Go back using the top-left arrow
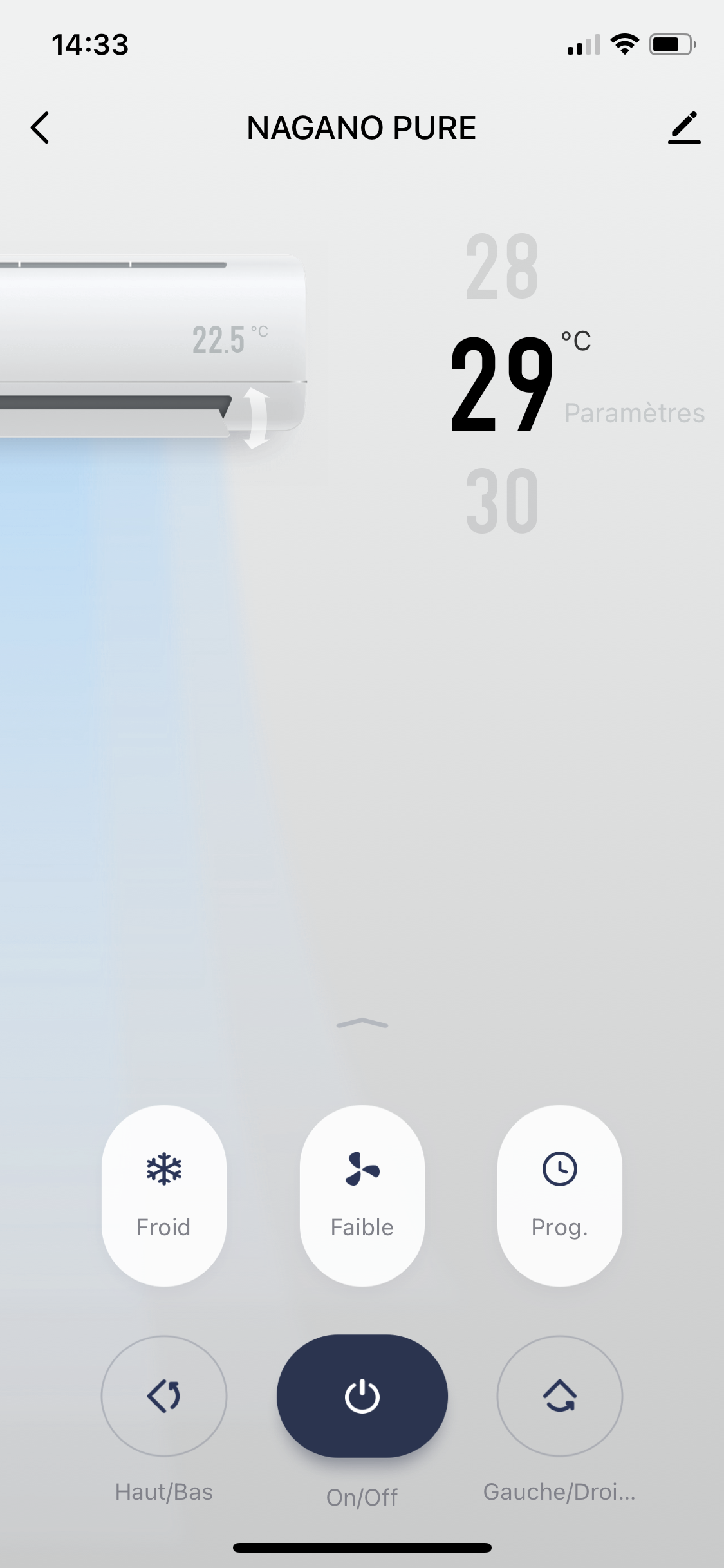The image size is (724, 1568). [x=40, y=127]
